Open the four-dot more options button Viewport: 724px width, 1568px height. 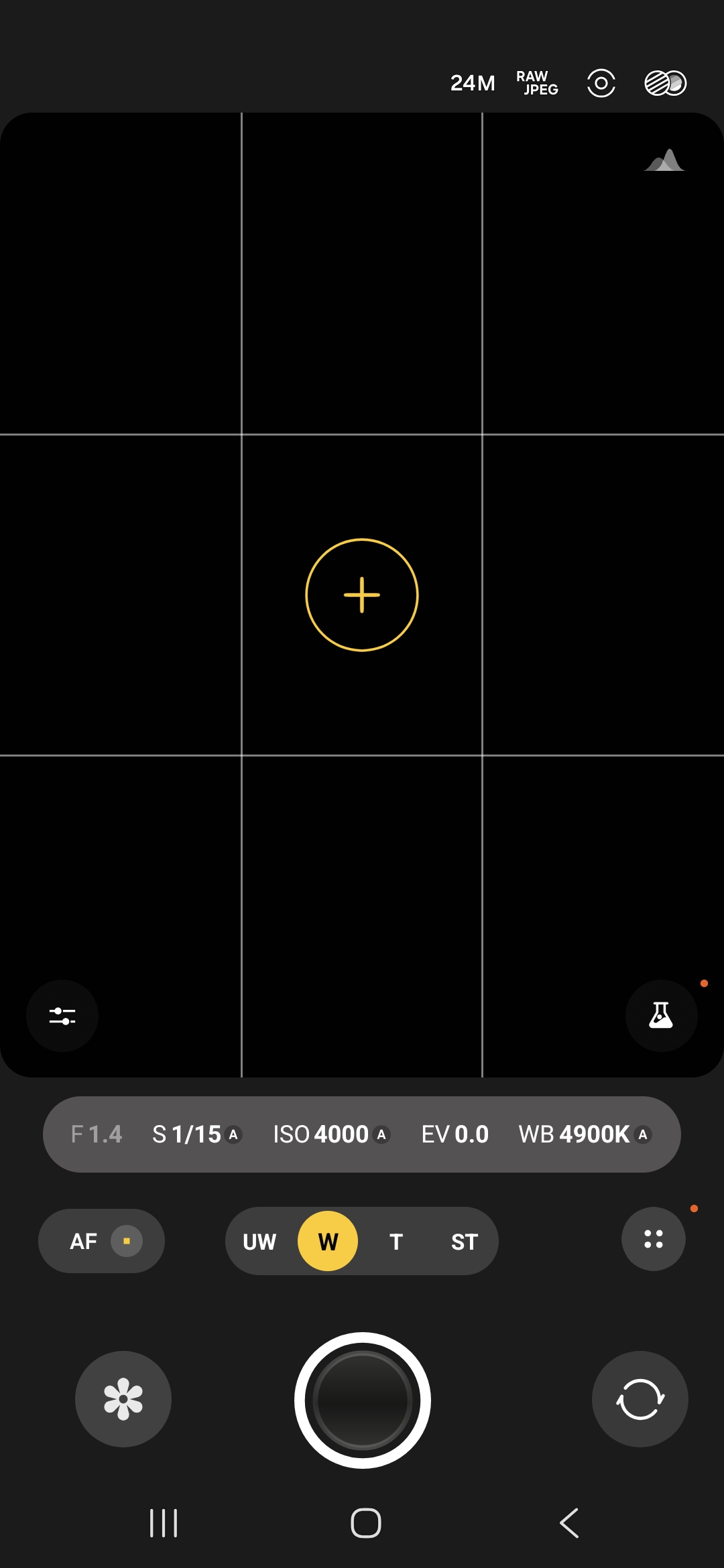click(654, 1239)
